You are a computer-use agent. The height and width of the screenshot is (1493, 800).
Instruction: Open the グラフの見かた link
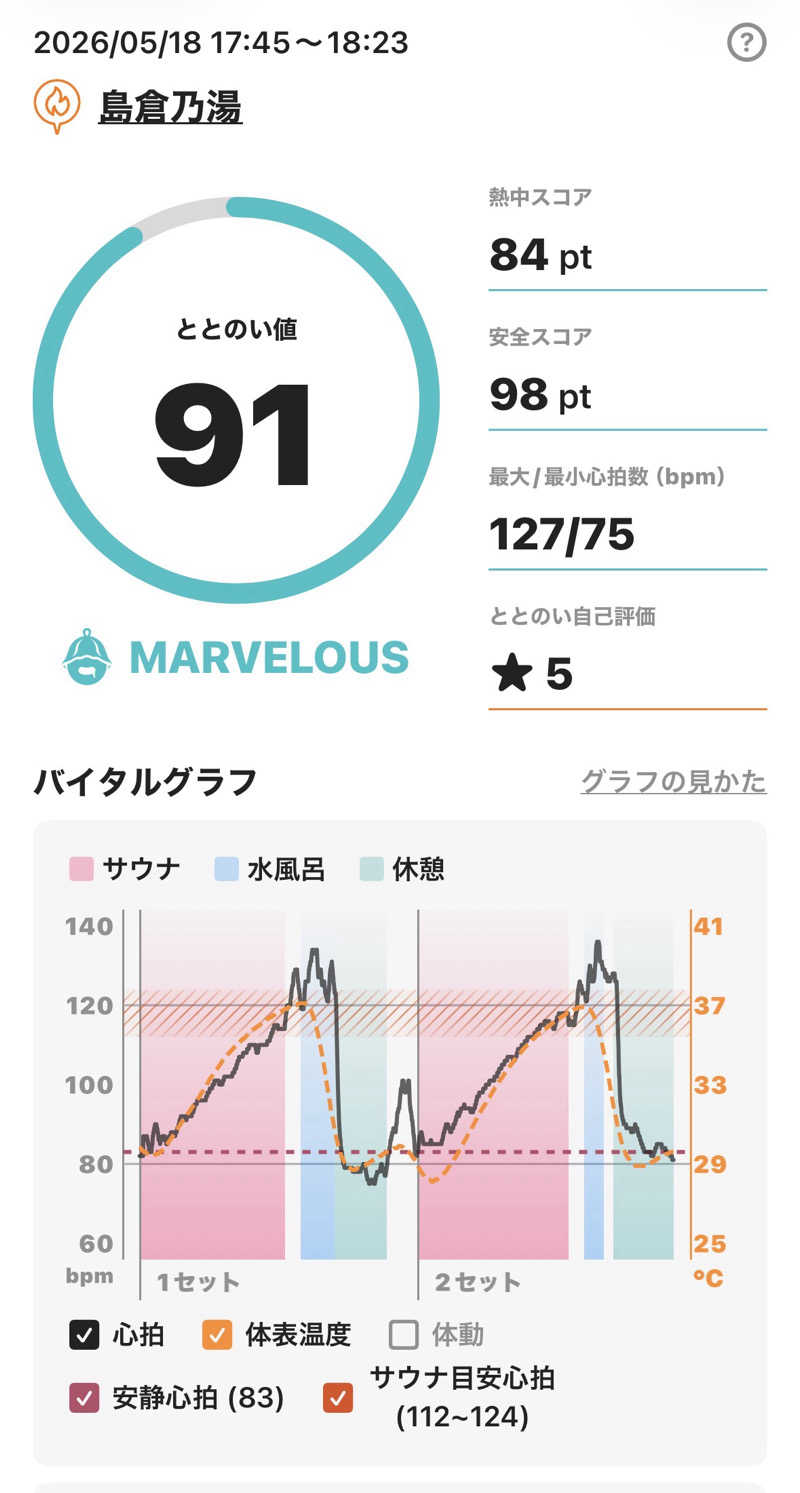point(673,781)
